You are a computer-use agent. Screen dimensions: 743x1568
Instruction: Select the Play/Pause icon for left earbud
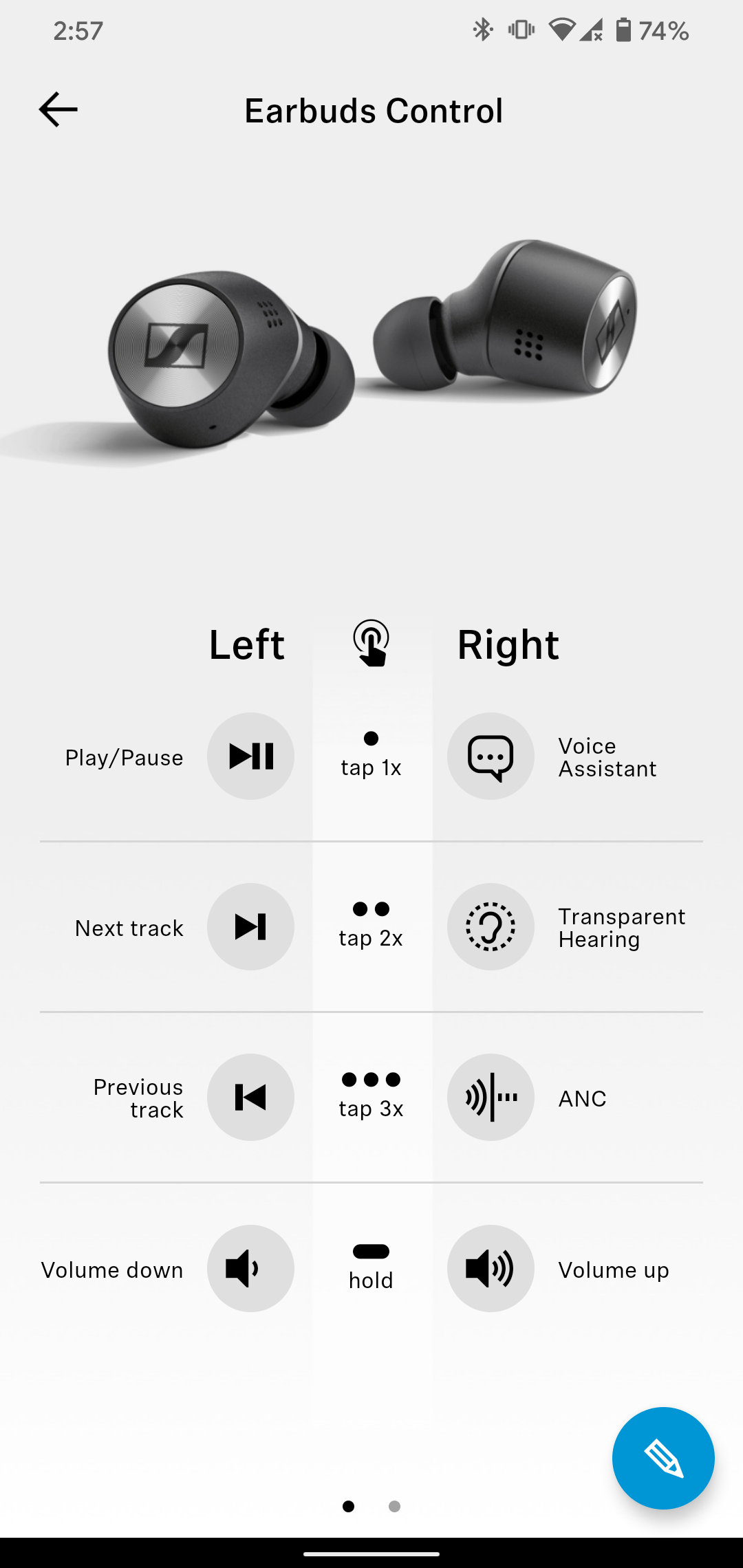(250, 756)
